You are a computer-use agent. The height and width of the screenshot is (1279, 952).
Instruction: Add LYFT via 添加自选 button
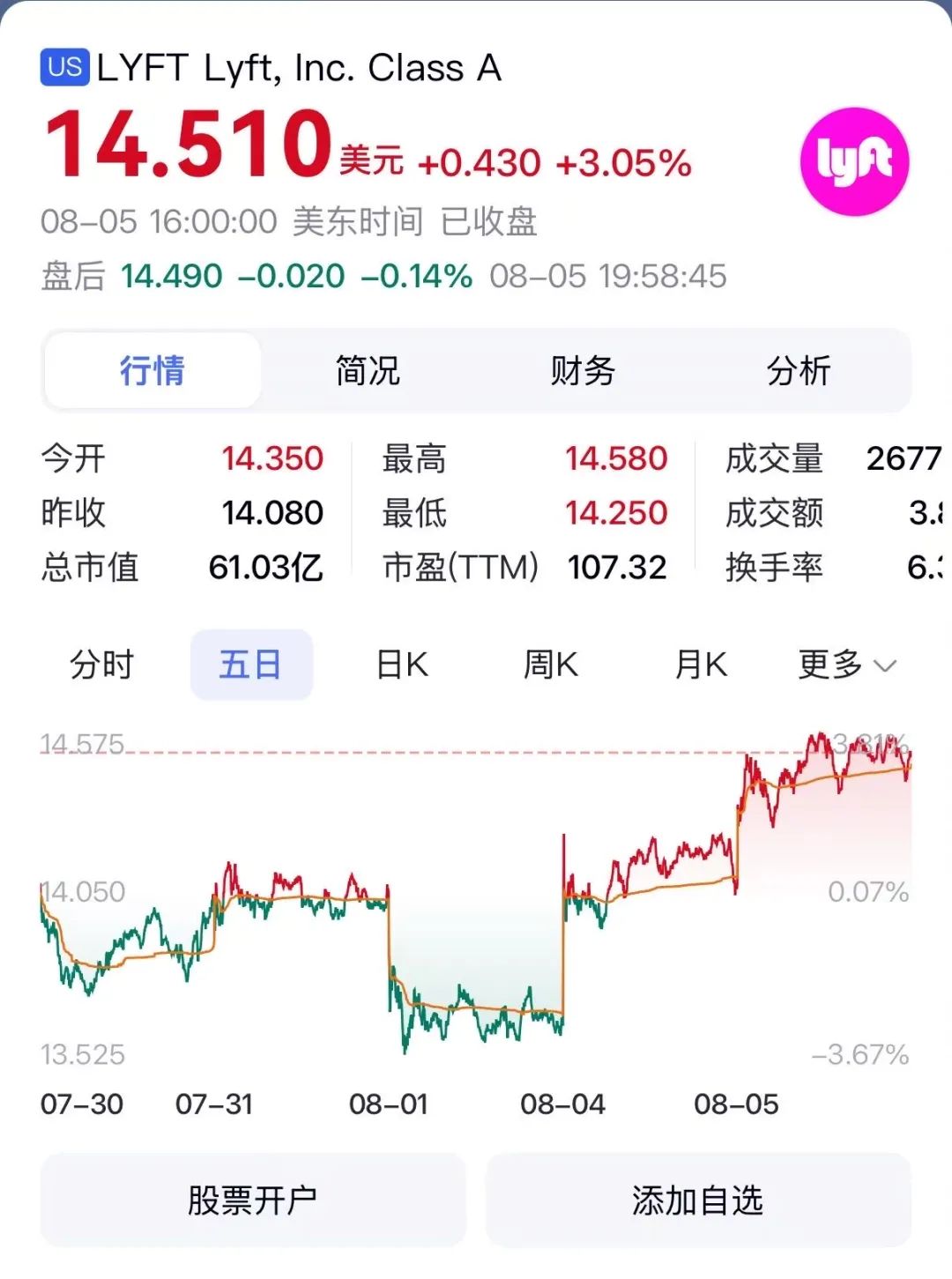pos(698,1200)
